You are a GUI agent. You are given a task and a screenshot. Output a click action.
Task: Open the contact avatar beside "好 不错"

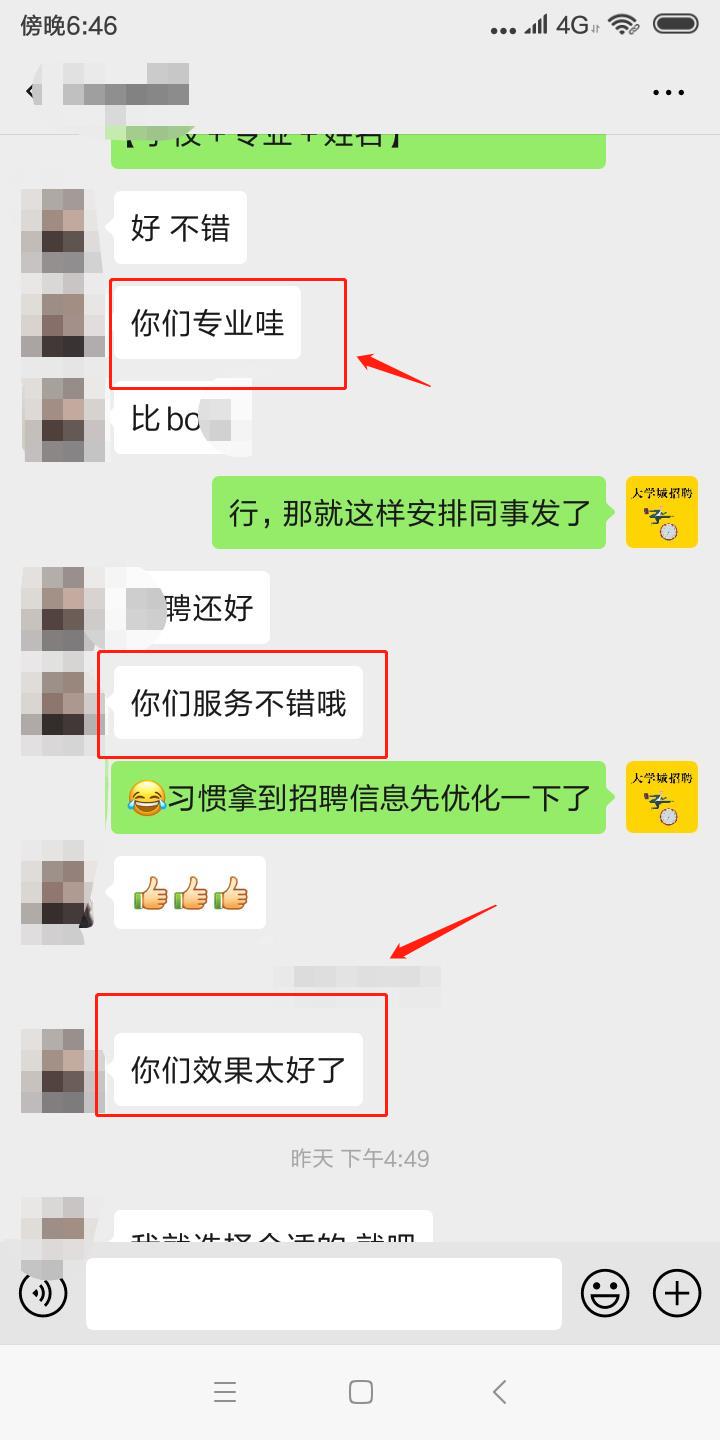(62, 230)
